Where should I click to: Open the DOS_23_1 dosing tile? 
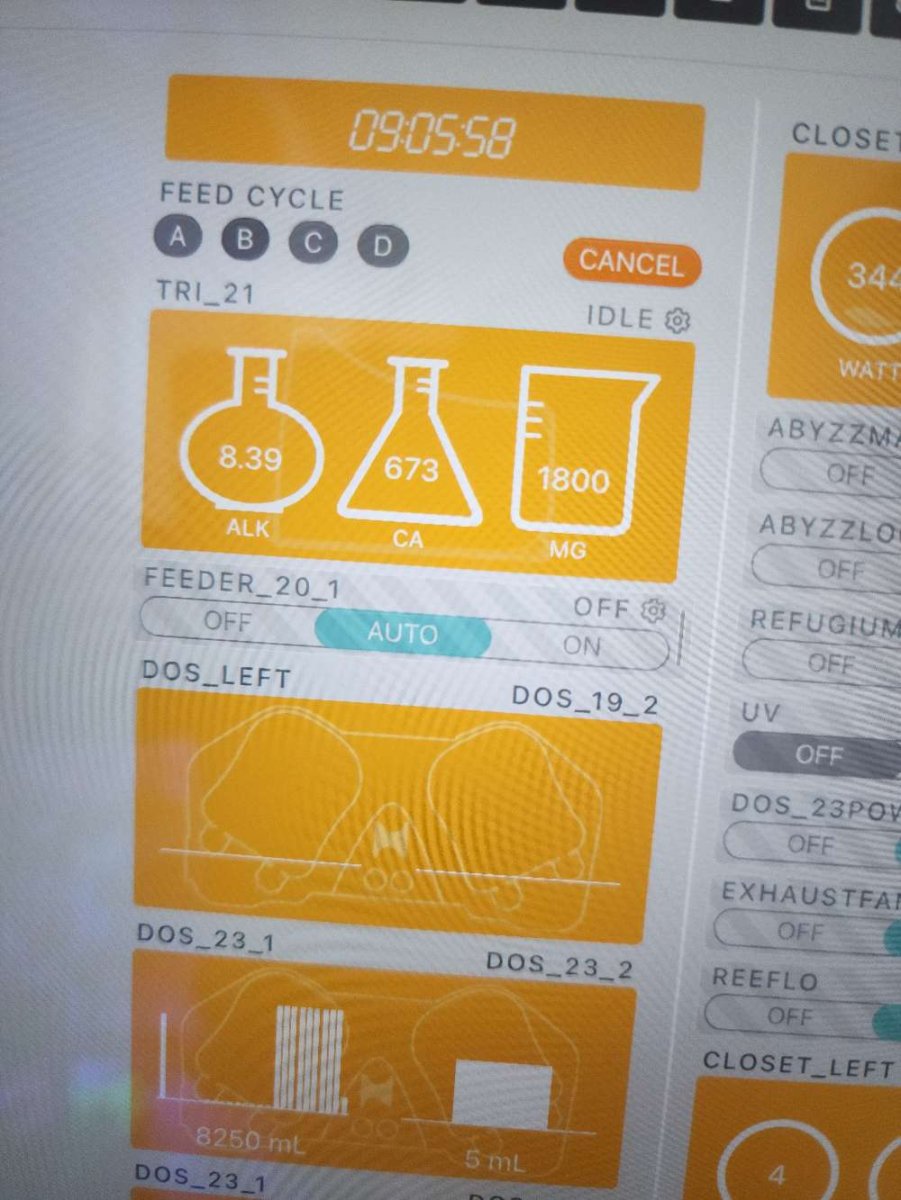click(x=382, y=1062)
